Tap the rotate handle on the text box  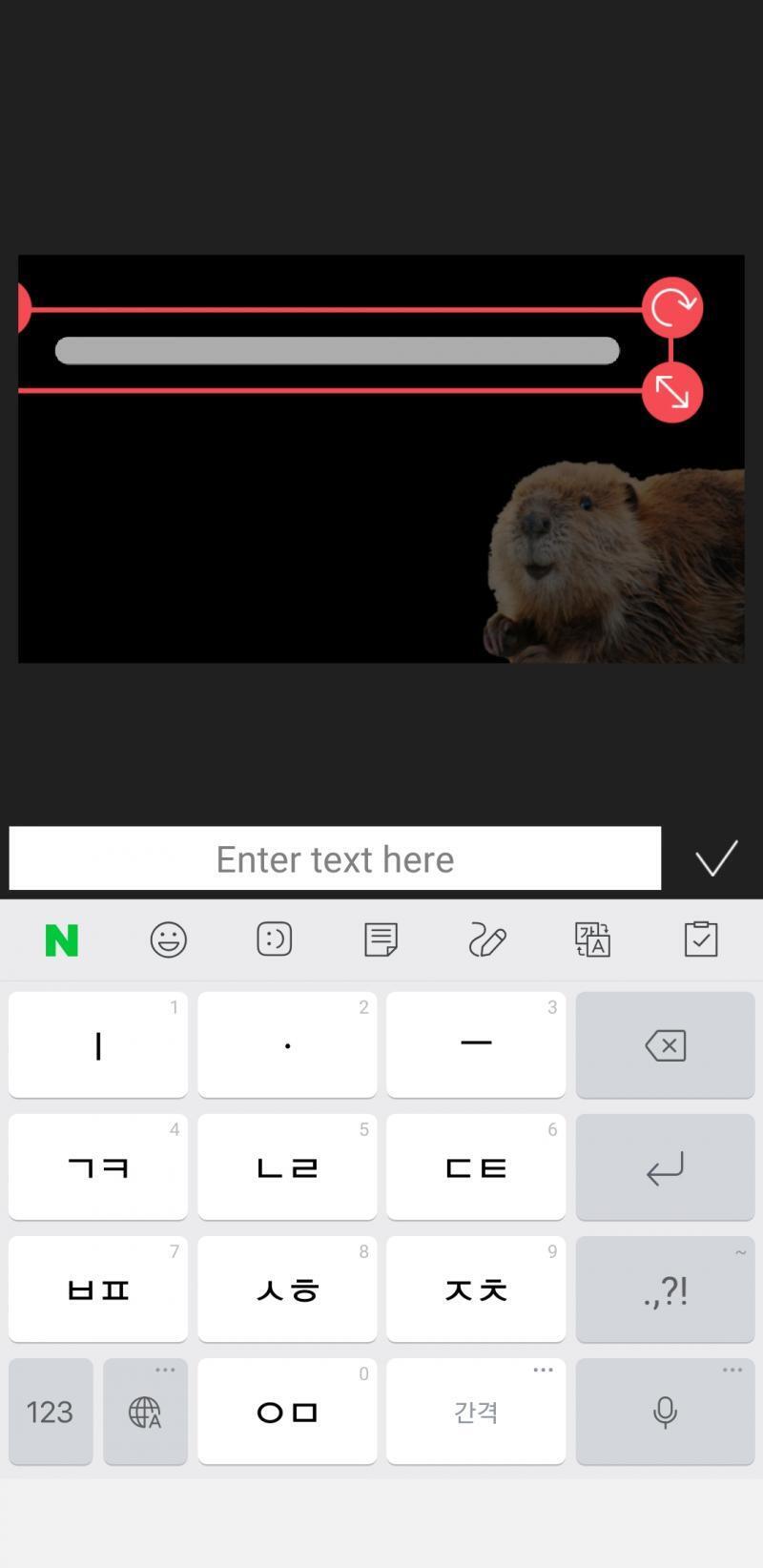[x=672, y=308]
